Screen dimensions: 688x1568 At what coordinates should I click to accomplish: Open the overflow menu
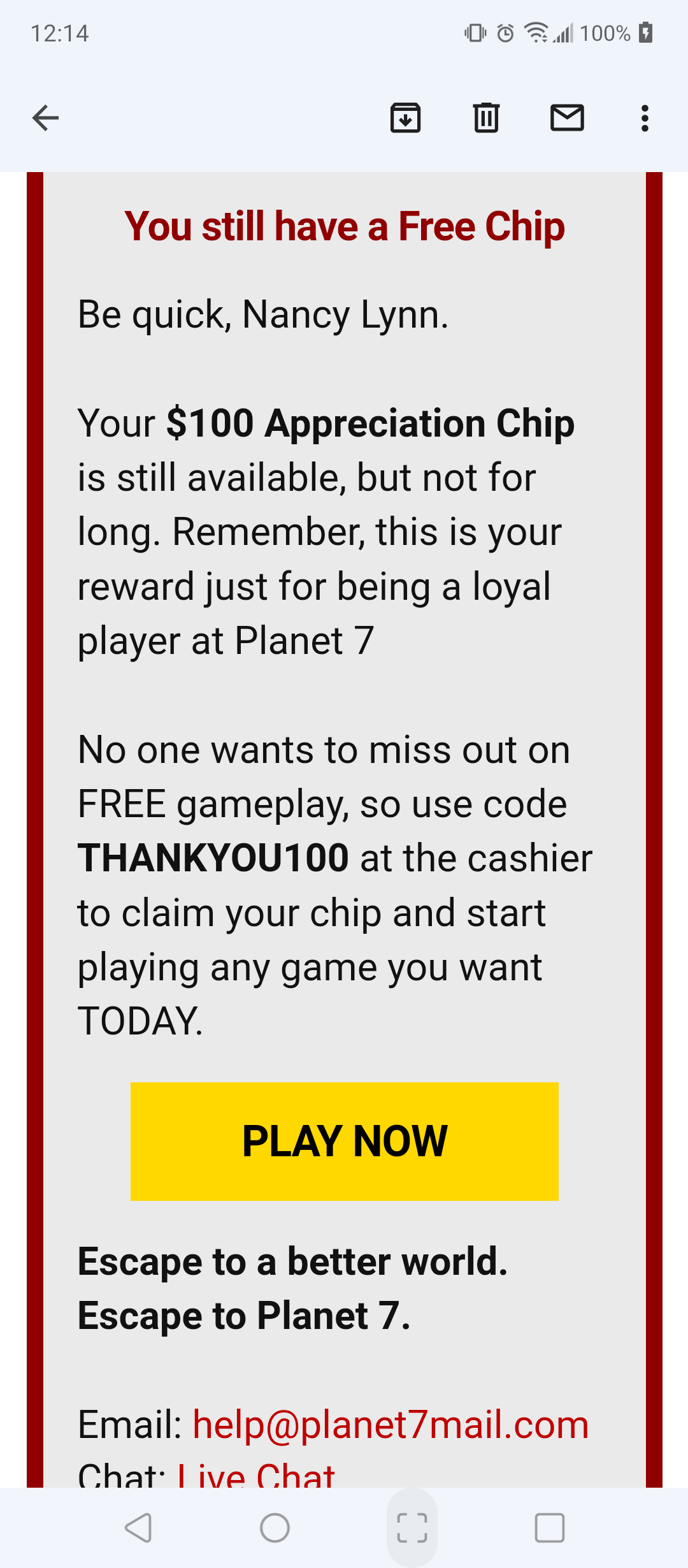[645, 118]
